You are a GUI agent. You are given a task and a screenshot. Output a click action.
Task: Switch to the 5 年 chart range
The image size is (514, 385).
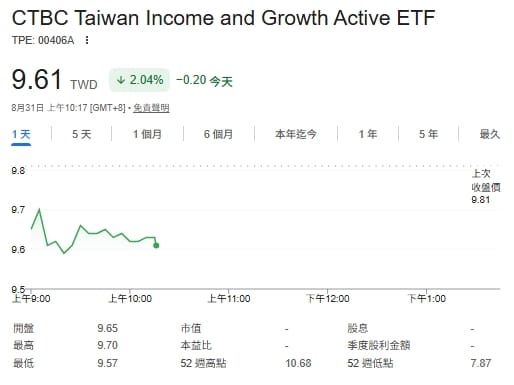click(x=428, y=134)
